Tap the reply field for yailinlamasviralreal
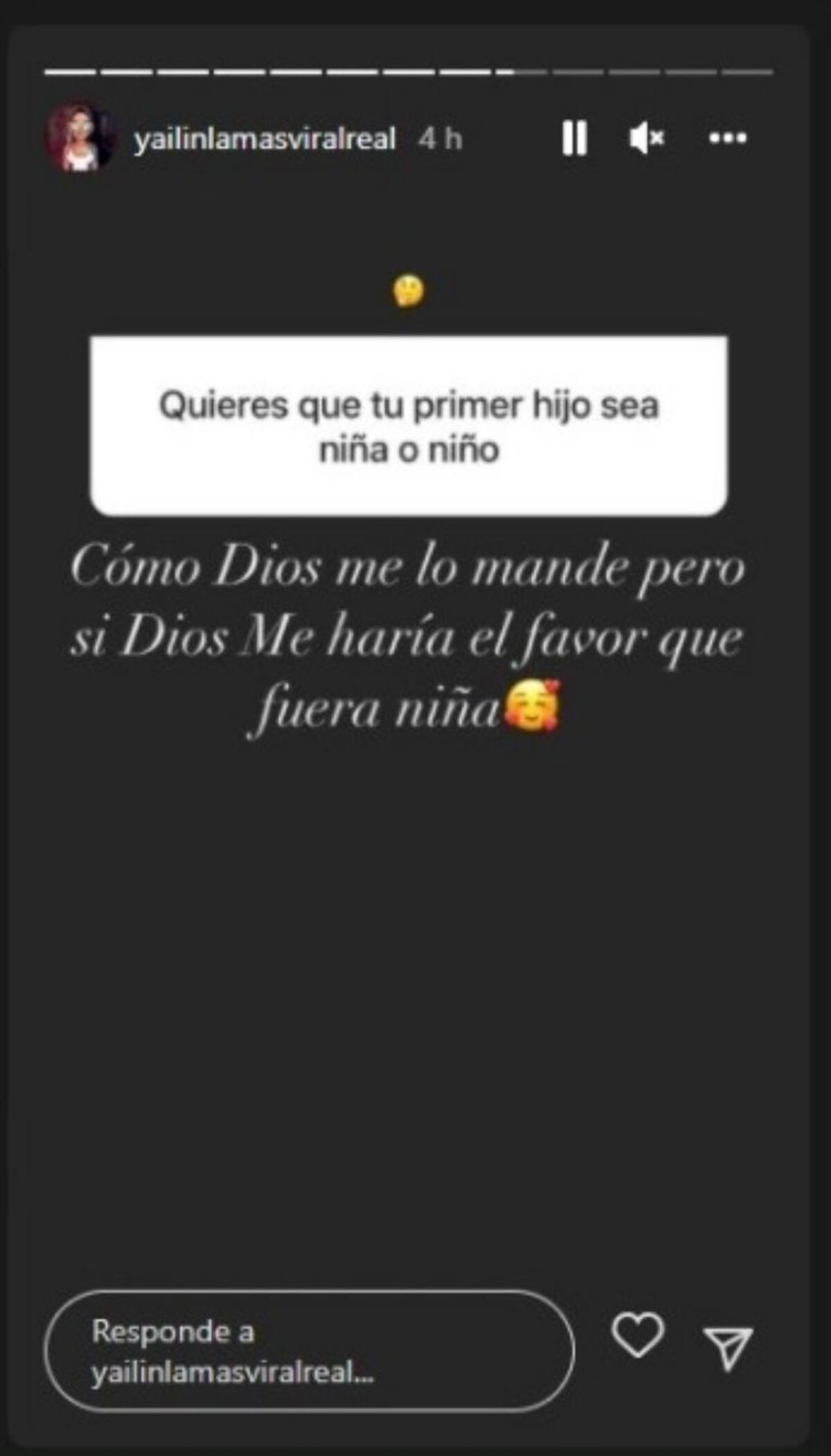831x1456 pixels. (309, 1351)
